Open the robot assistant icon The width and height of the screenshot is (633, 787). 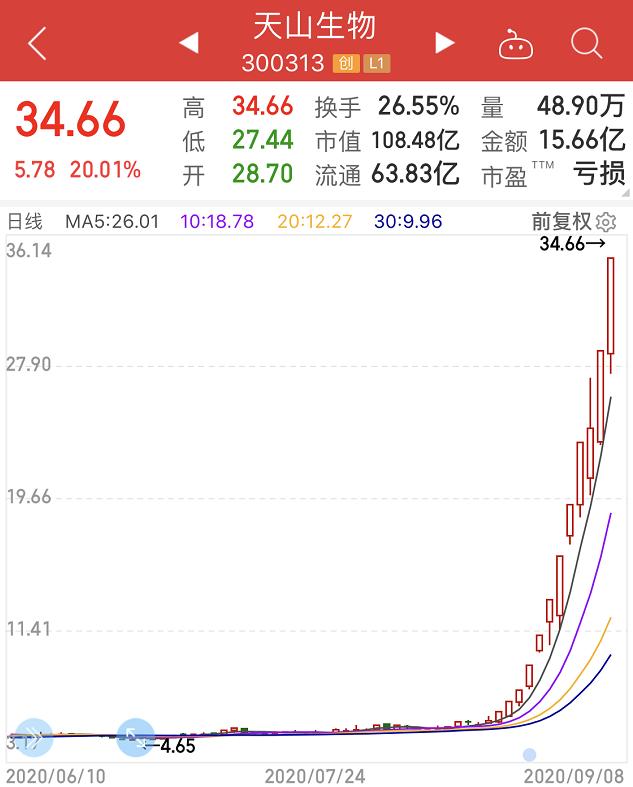pos(517,43)
